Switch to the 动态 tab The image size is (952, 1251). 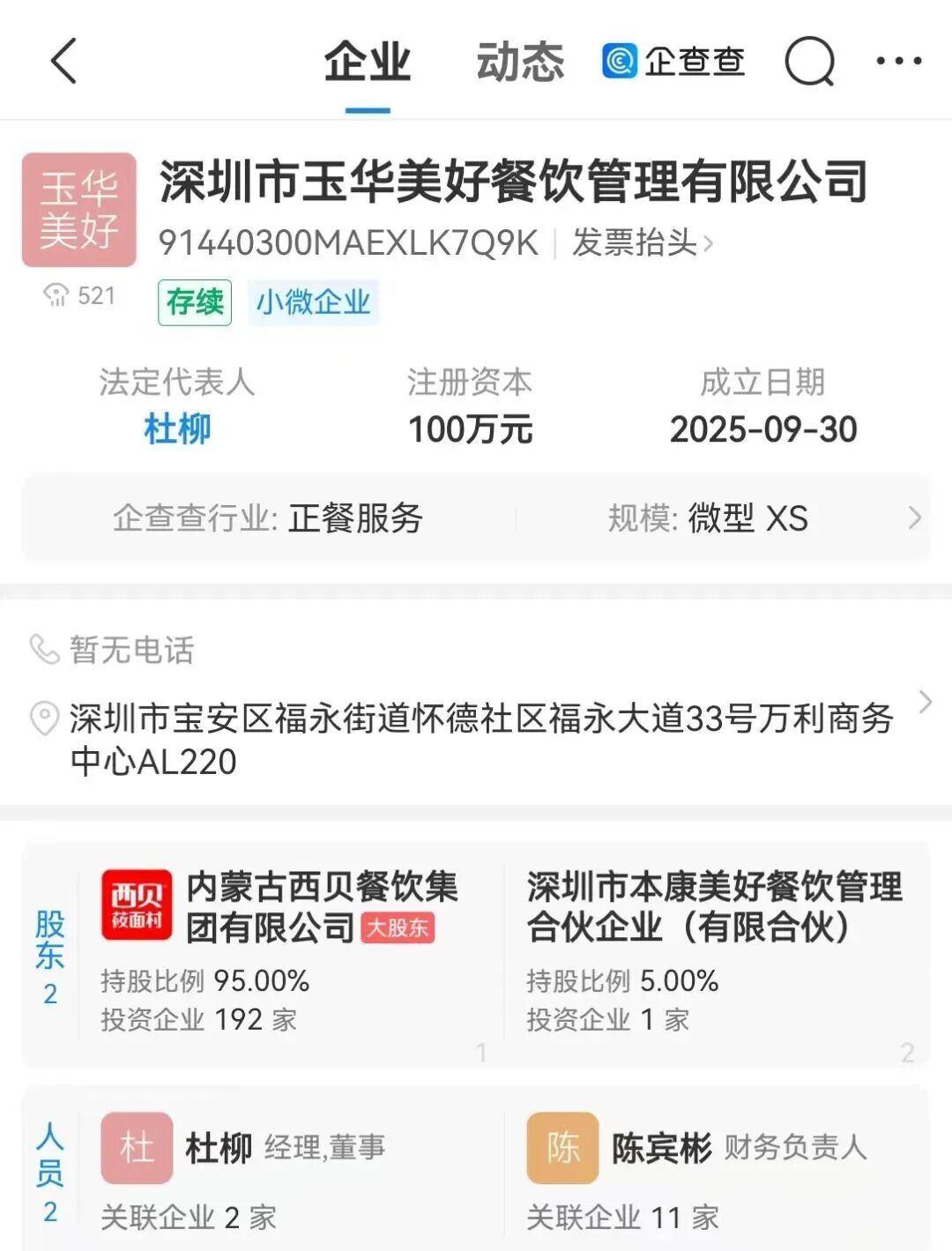(x=520, y=62)
